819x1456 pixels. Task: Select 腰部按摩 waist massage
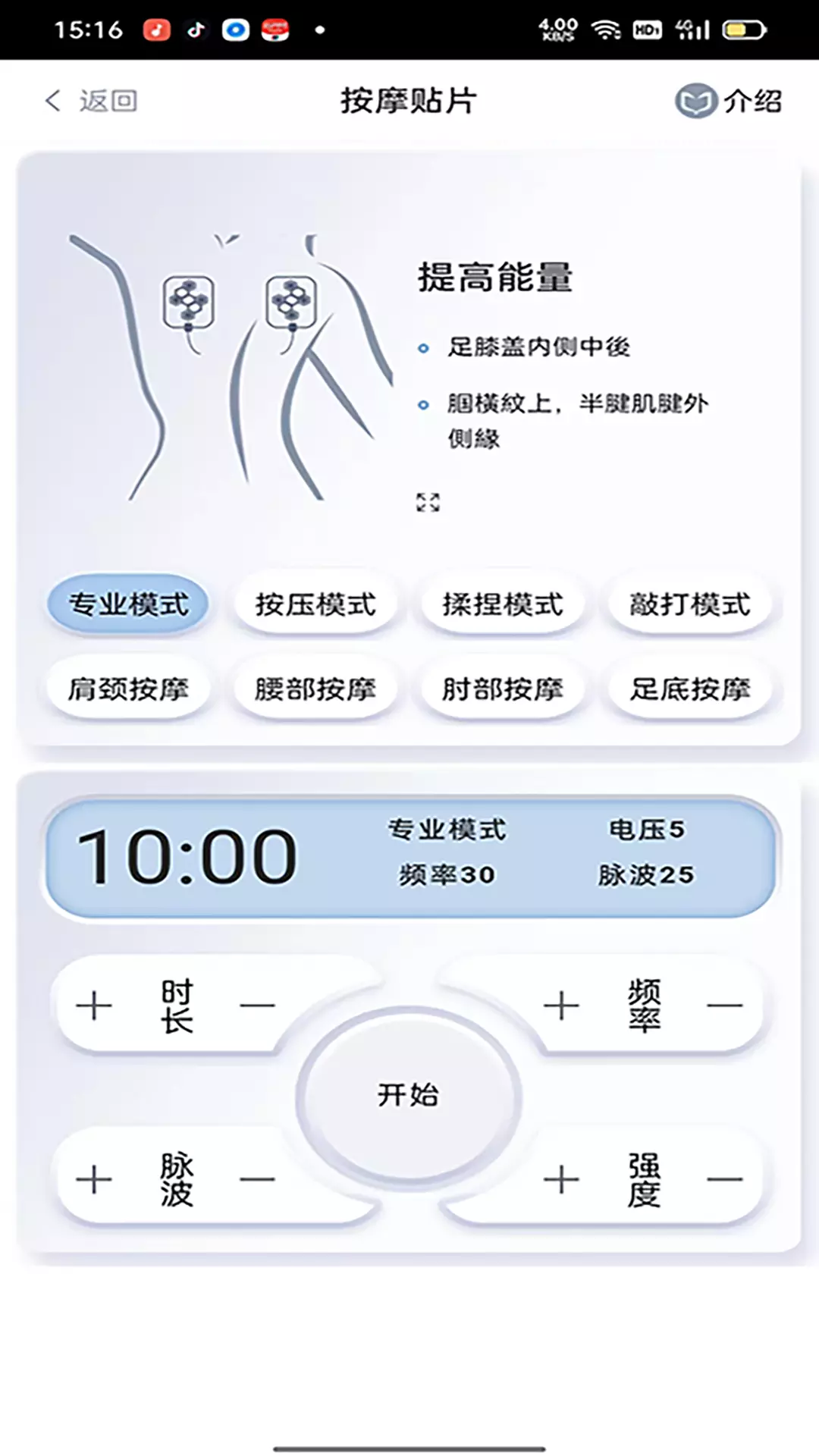tap(315, 689)
